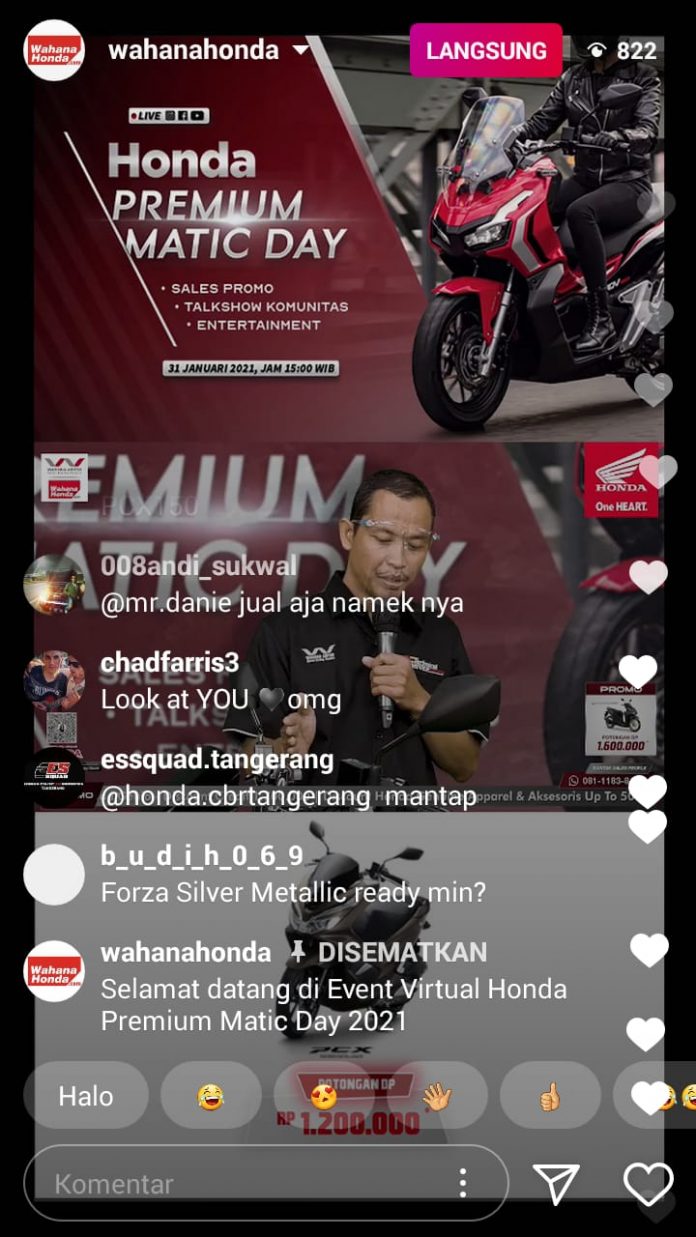
Task: Open wahanahonda profile avatar
Action: point(54,50)
